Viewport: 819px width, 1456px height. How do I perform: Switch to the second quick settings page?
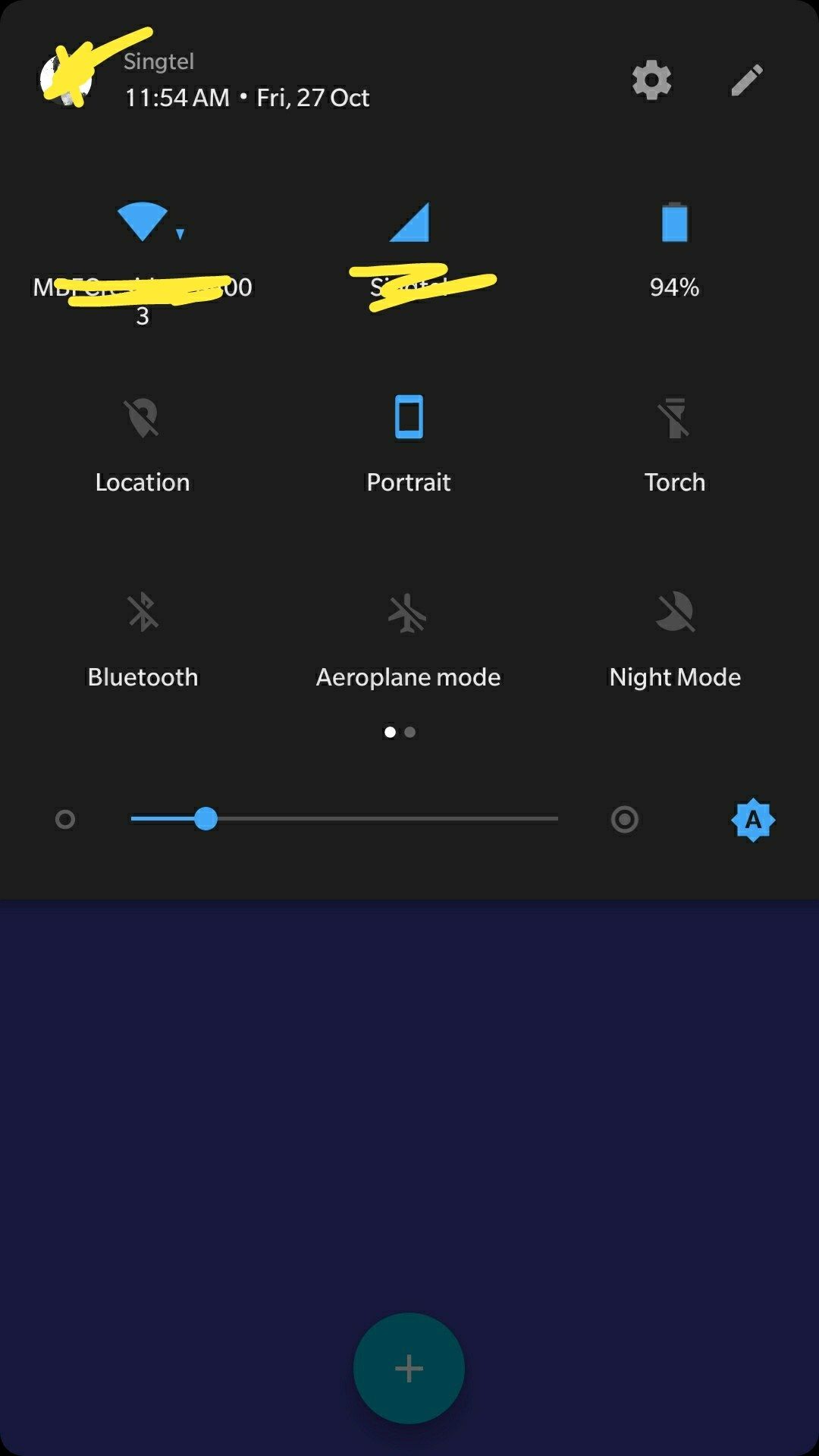(410, 732)
